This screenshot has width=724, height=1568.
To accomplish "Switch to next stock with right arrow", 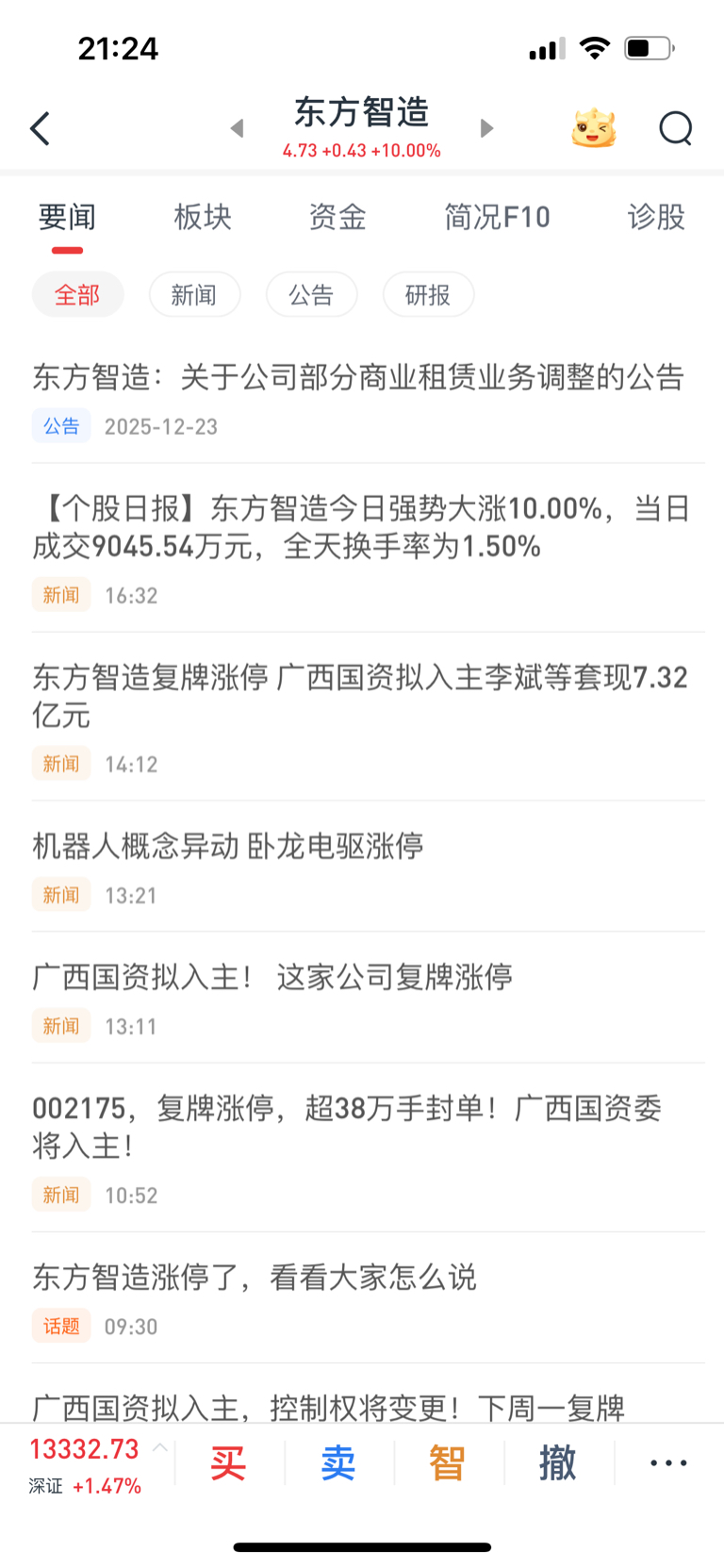I will (x=486, y=128).
